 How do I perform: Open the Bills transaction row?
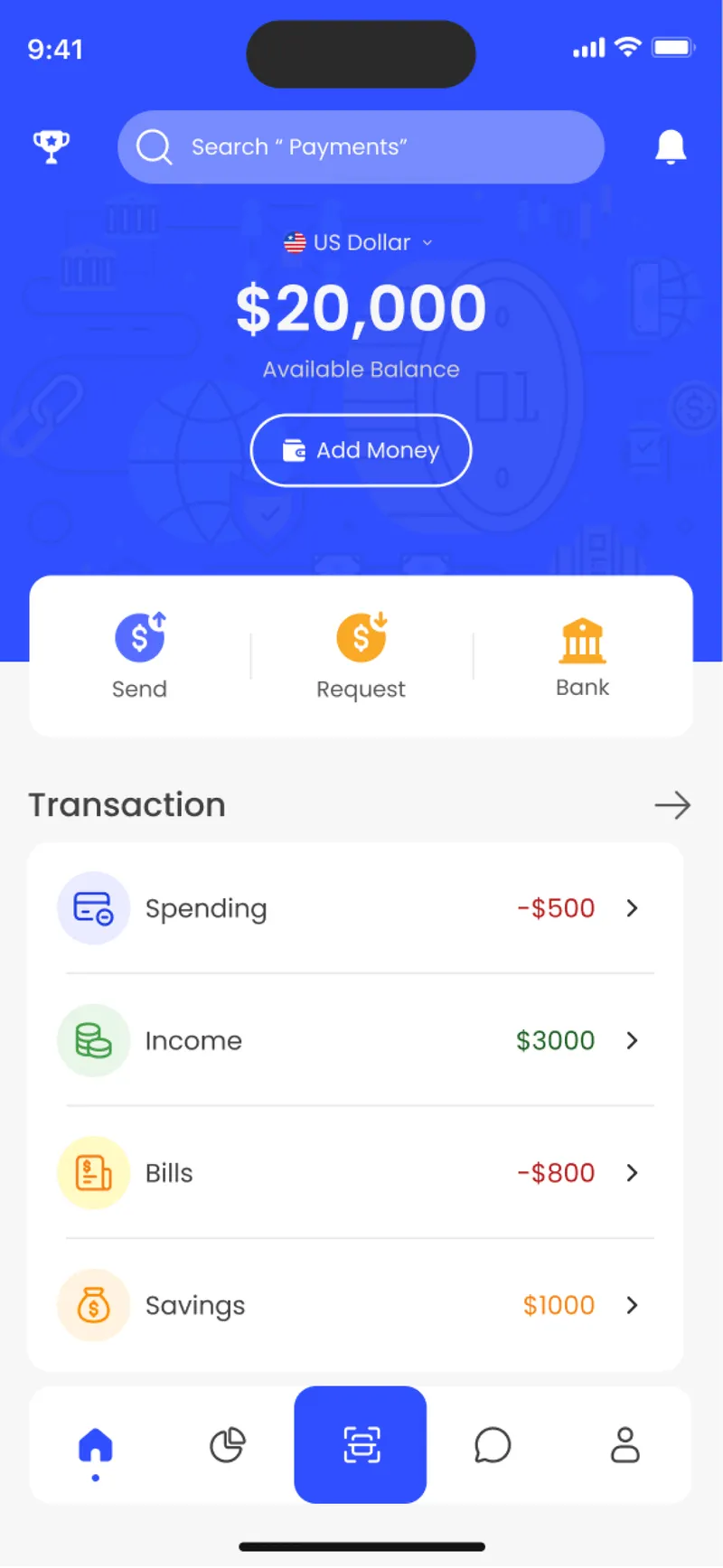tap(355, 1173)
